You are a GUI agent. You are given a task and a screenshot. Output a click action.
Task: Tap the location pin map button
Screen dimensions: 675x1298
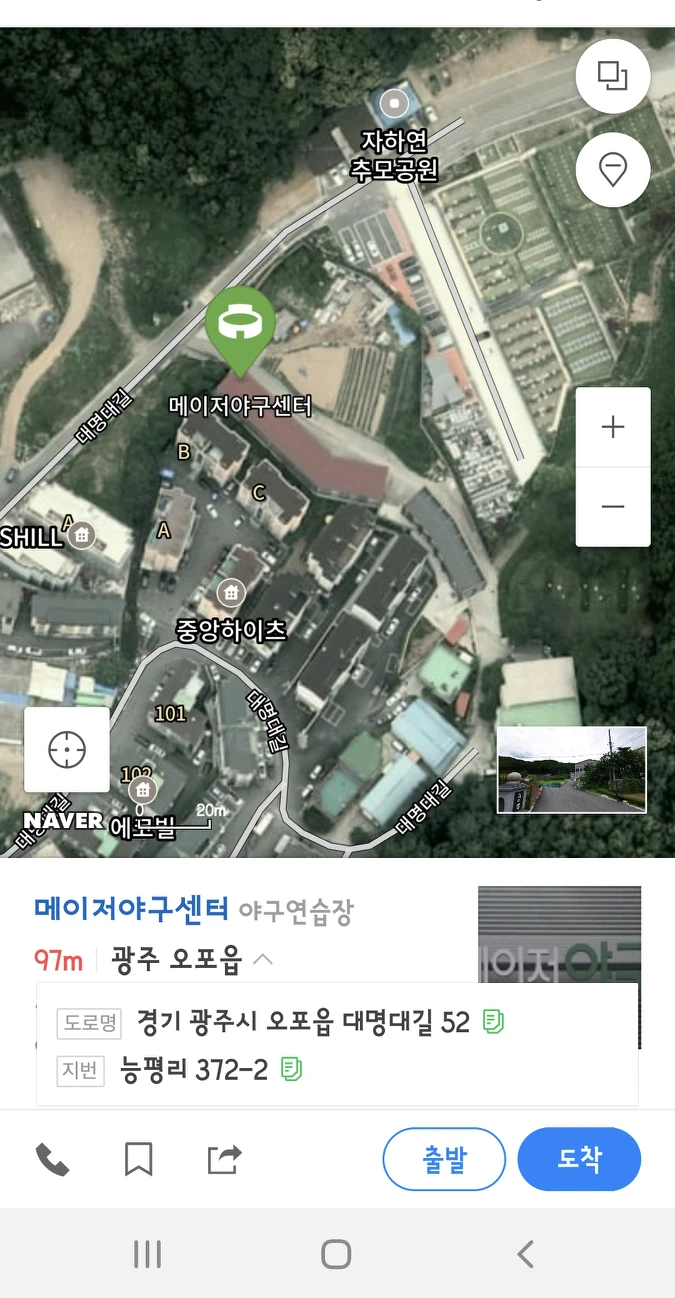coord(612,170)
